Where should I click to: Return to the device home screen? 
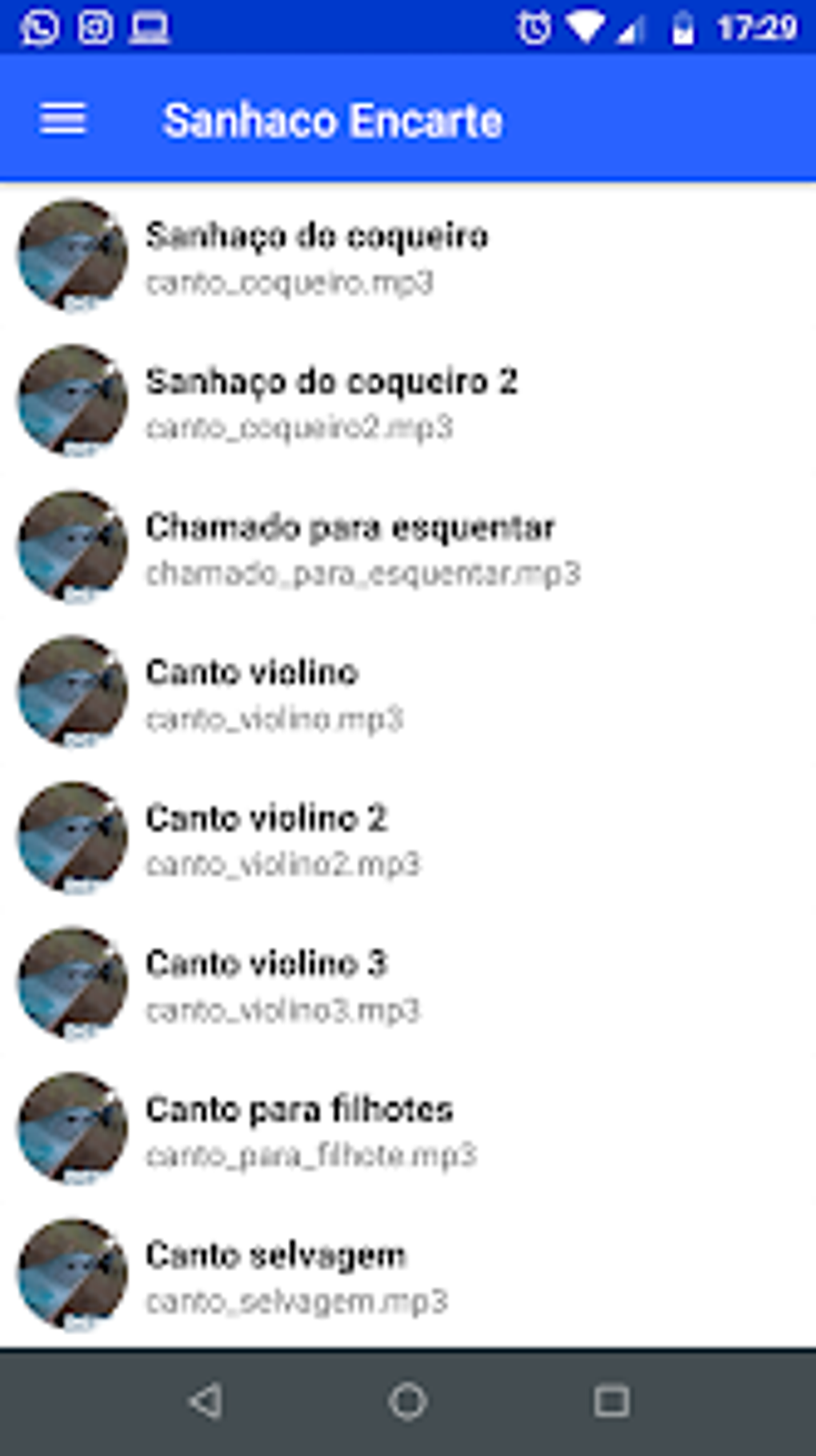tap(408, 1402)
